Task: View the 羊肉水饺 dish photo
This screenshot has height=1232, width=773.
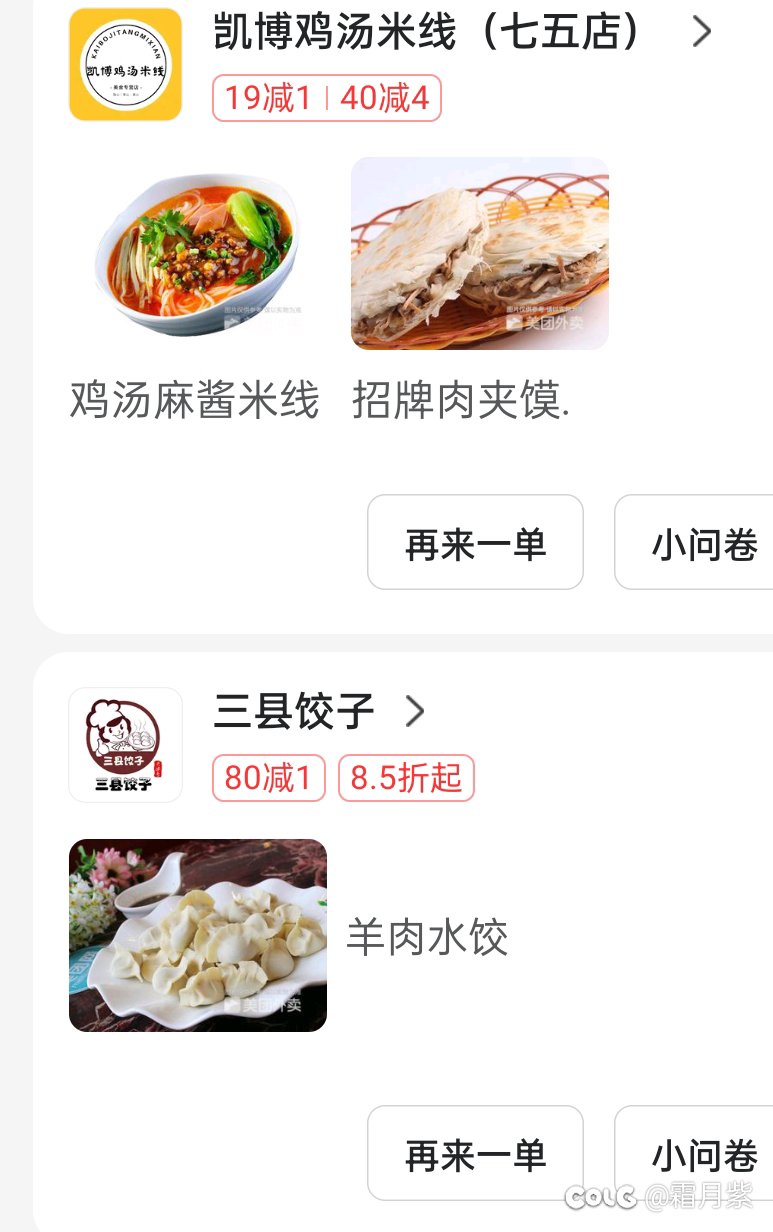Action: [197, 935]
